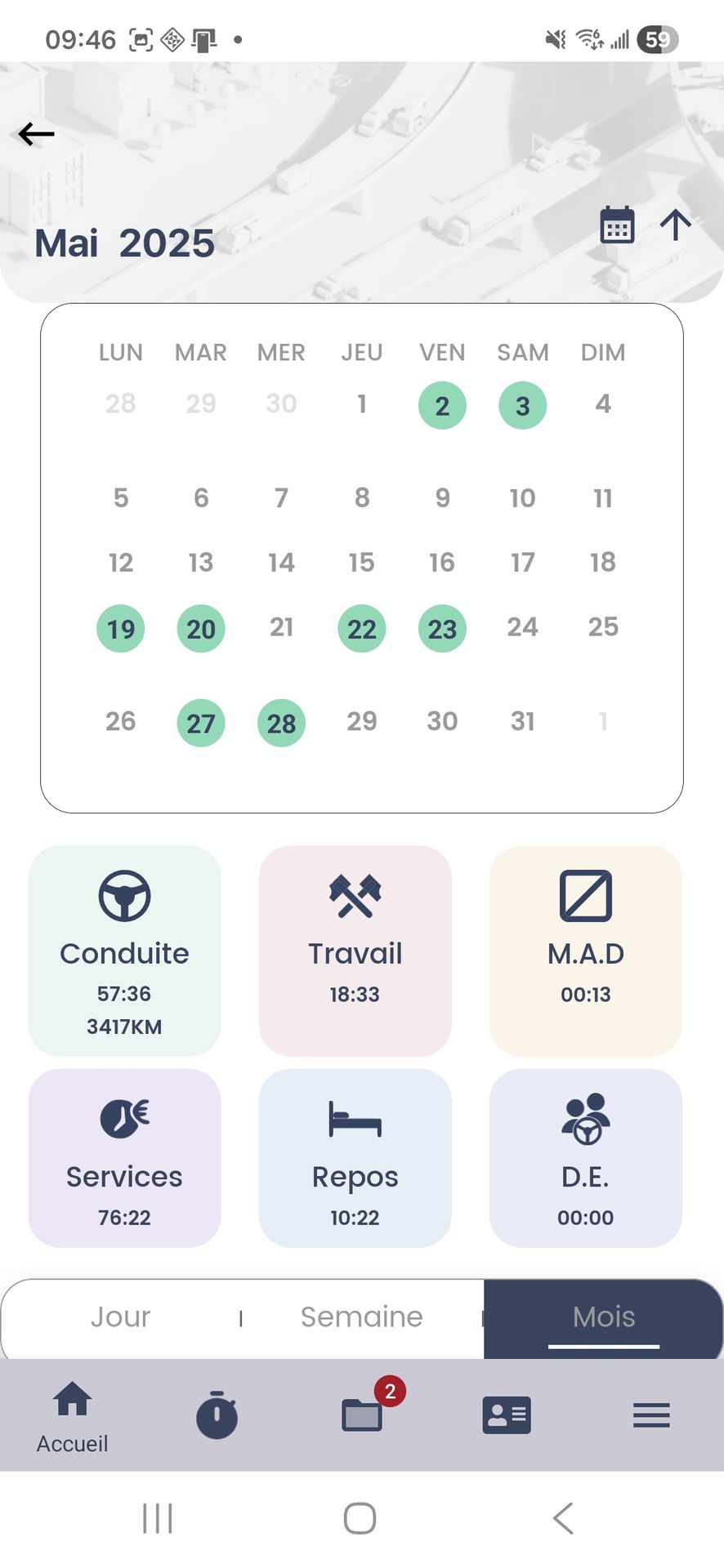Switch to the Semaine view

tap(361, 1317)
